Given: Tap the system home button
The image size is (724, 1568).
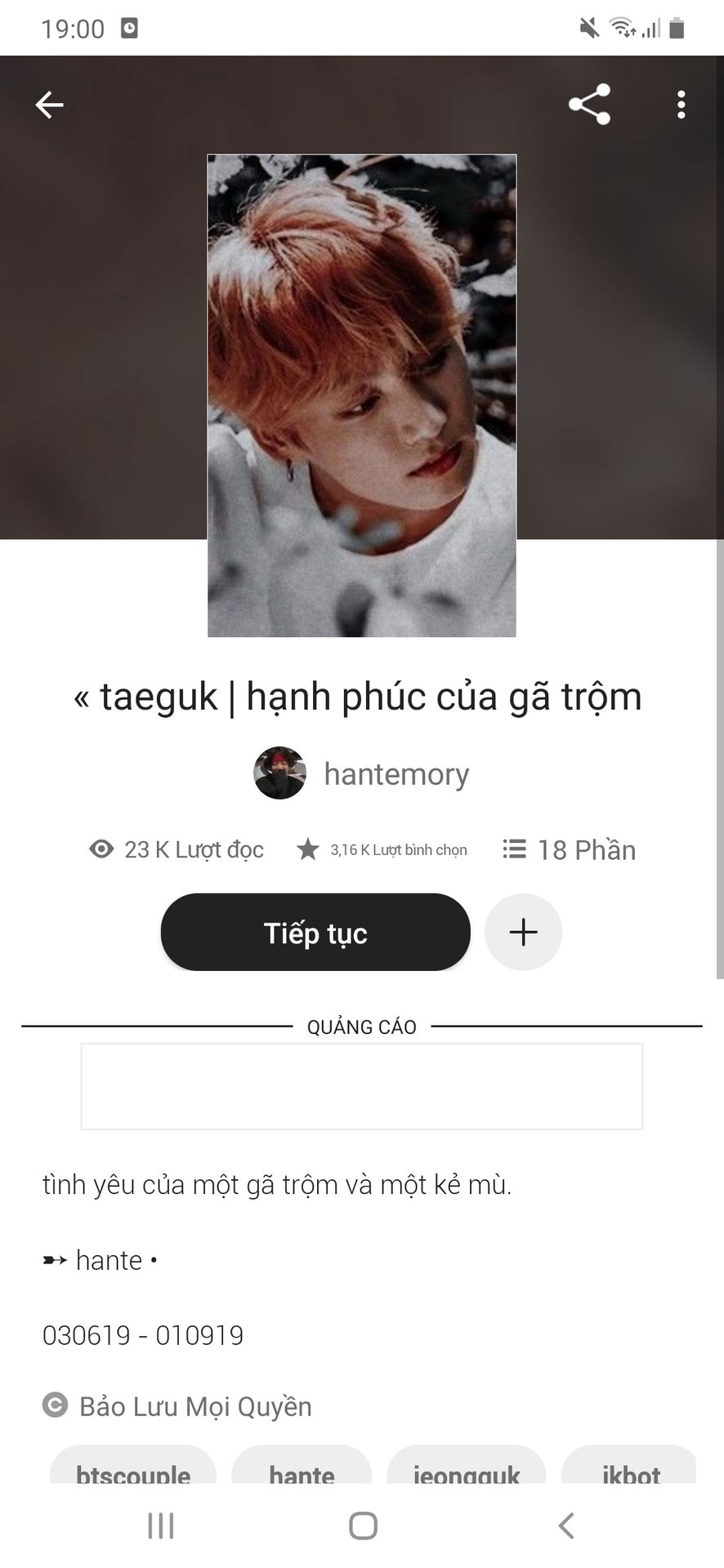Looking at the screenshot, I should (x=363, y=1526).
